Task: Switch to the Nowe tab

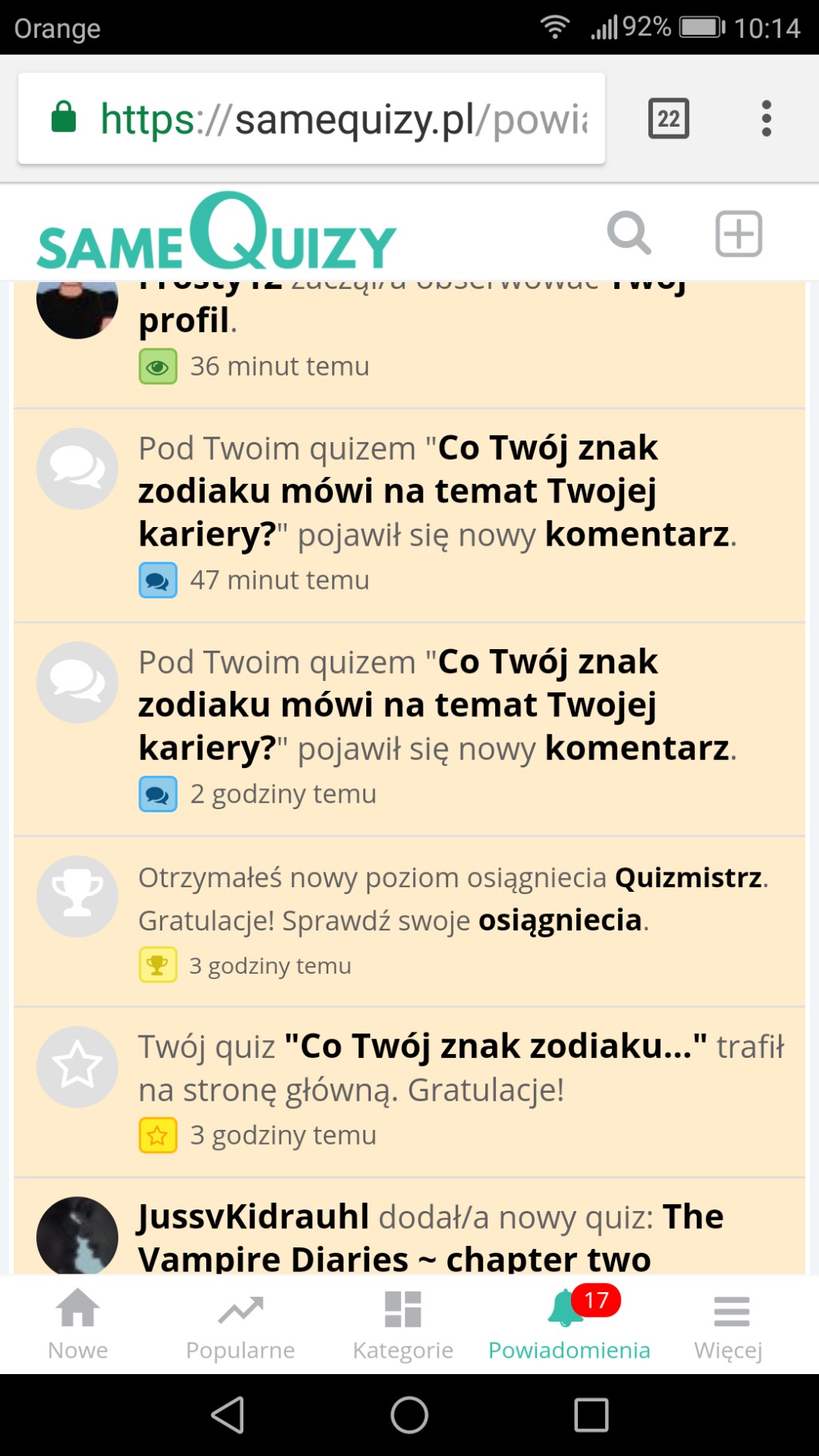Action: pos(78,1325)
